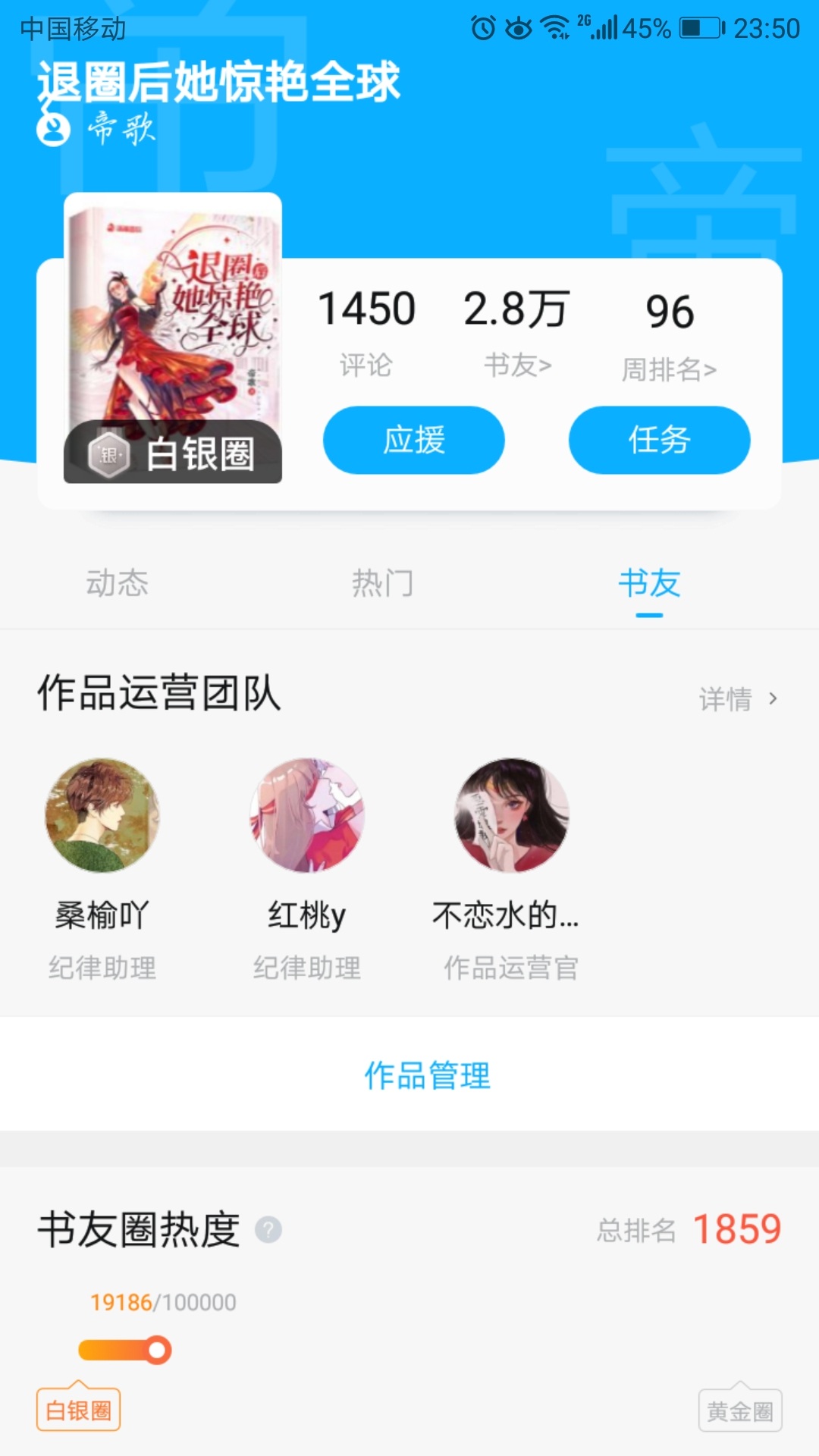Show help for 书友圈热度
The image size is (819, 1456).
(x=268, y=1229)
